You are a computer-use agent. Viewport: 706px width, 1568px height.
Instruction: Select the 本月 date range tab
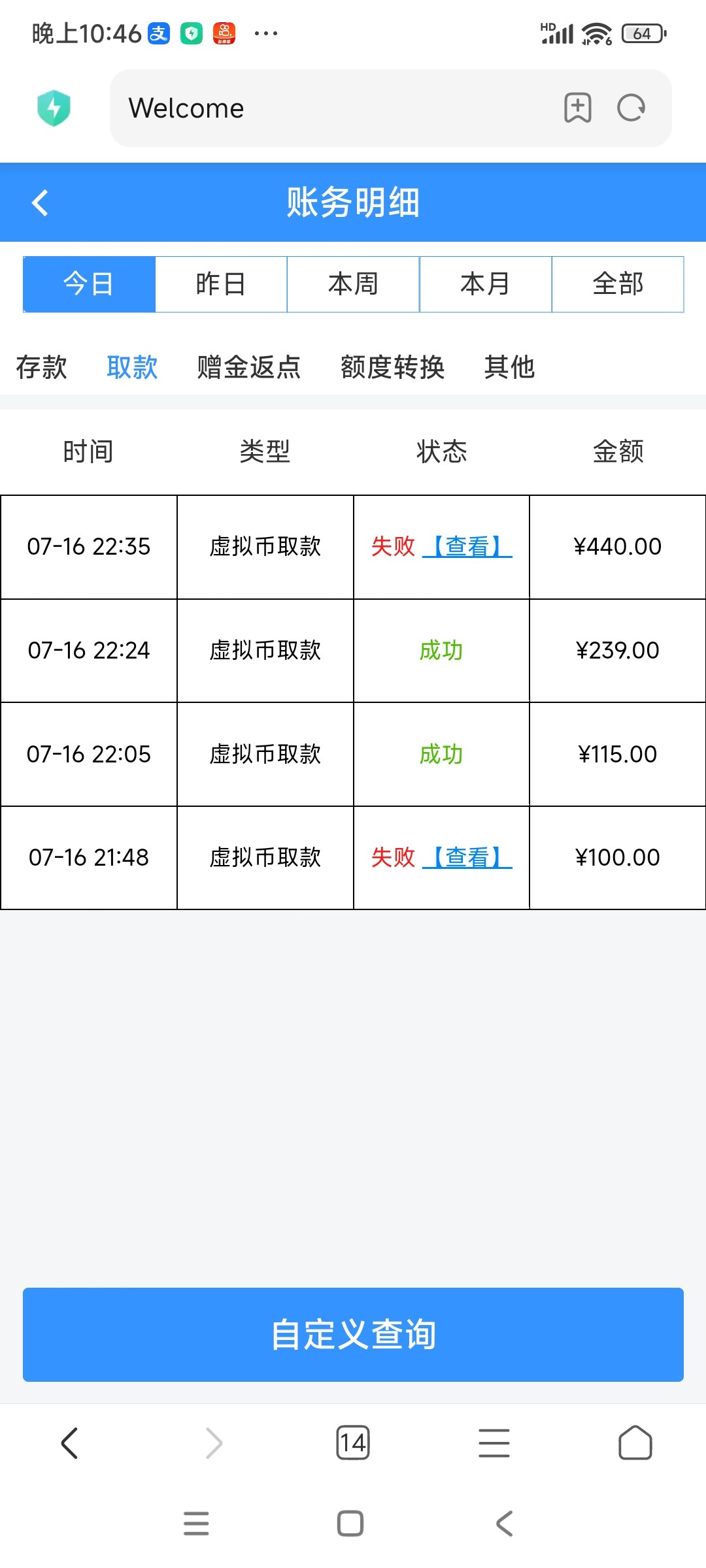pos(485,284)
